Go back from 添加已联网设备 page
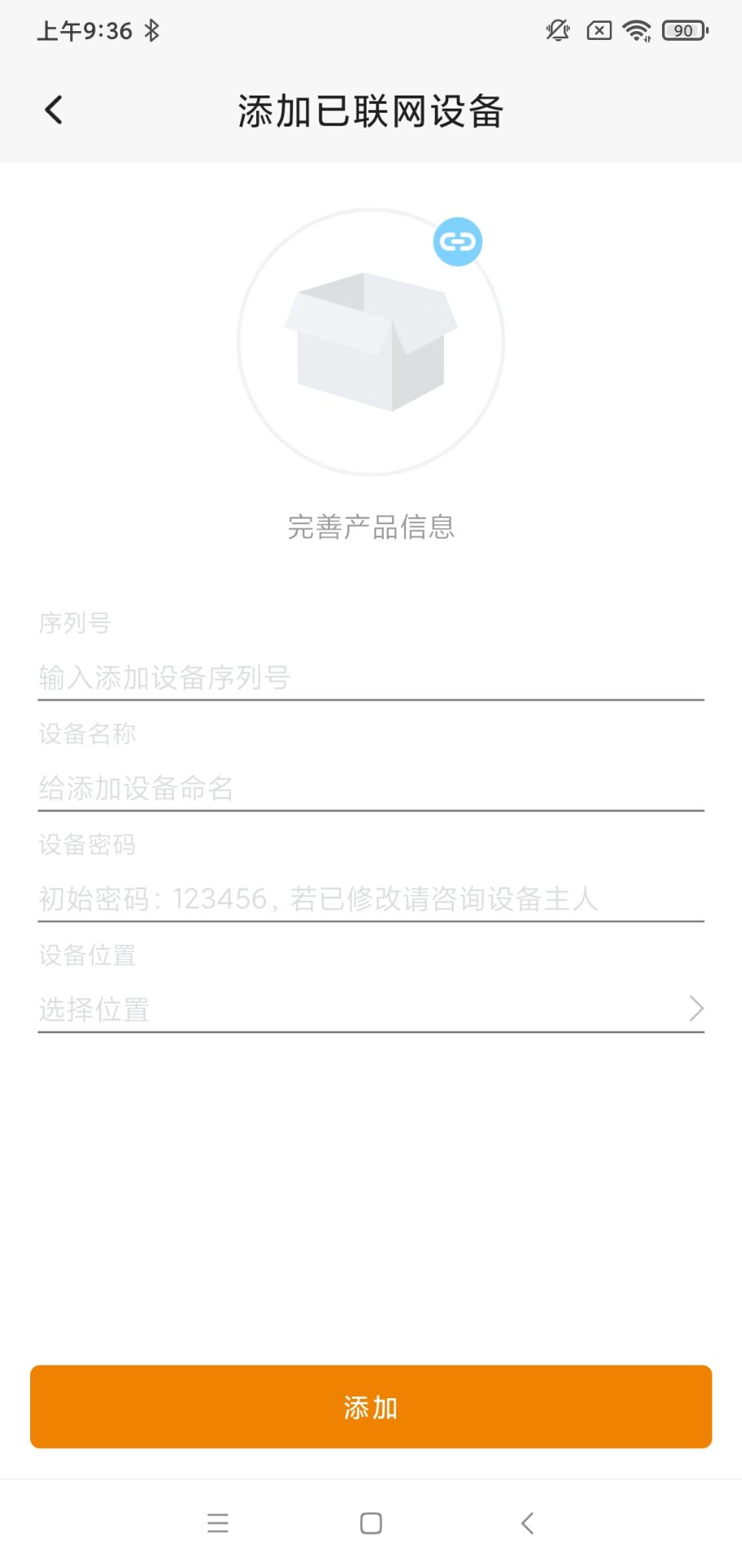This screenshot has height=1568, width=742. (x=54, y=110)
